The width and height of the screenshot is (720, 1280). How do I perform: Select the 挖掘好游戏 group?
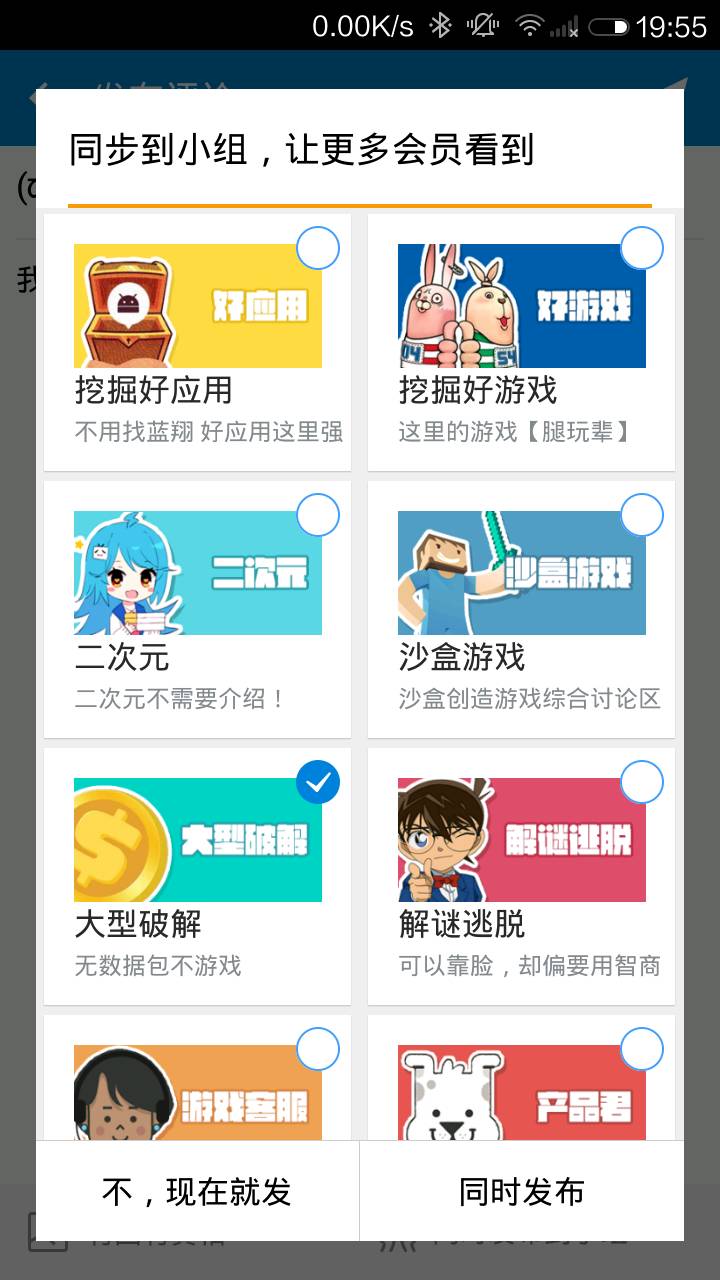642,248
